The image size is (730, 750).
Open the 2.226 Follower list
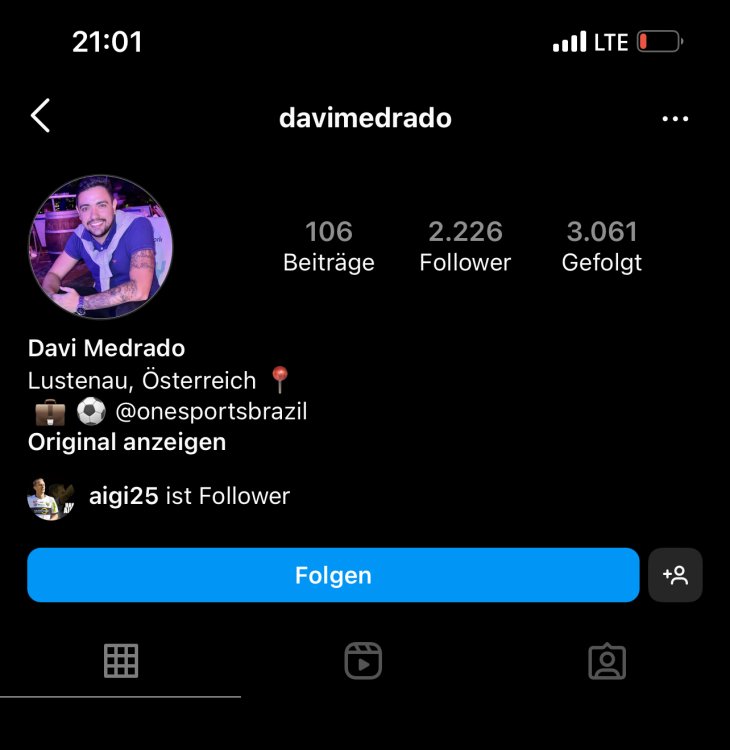point(465,246)
